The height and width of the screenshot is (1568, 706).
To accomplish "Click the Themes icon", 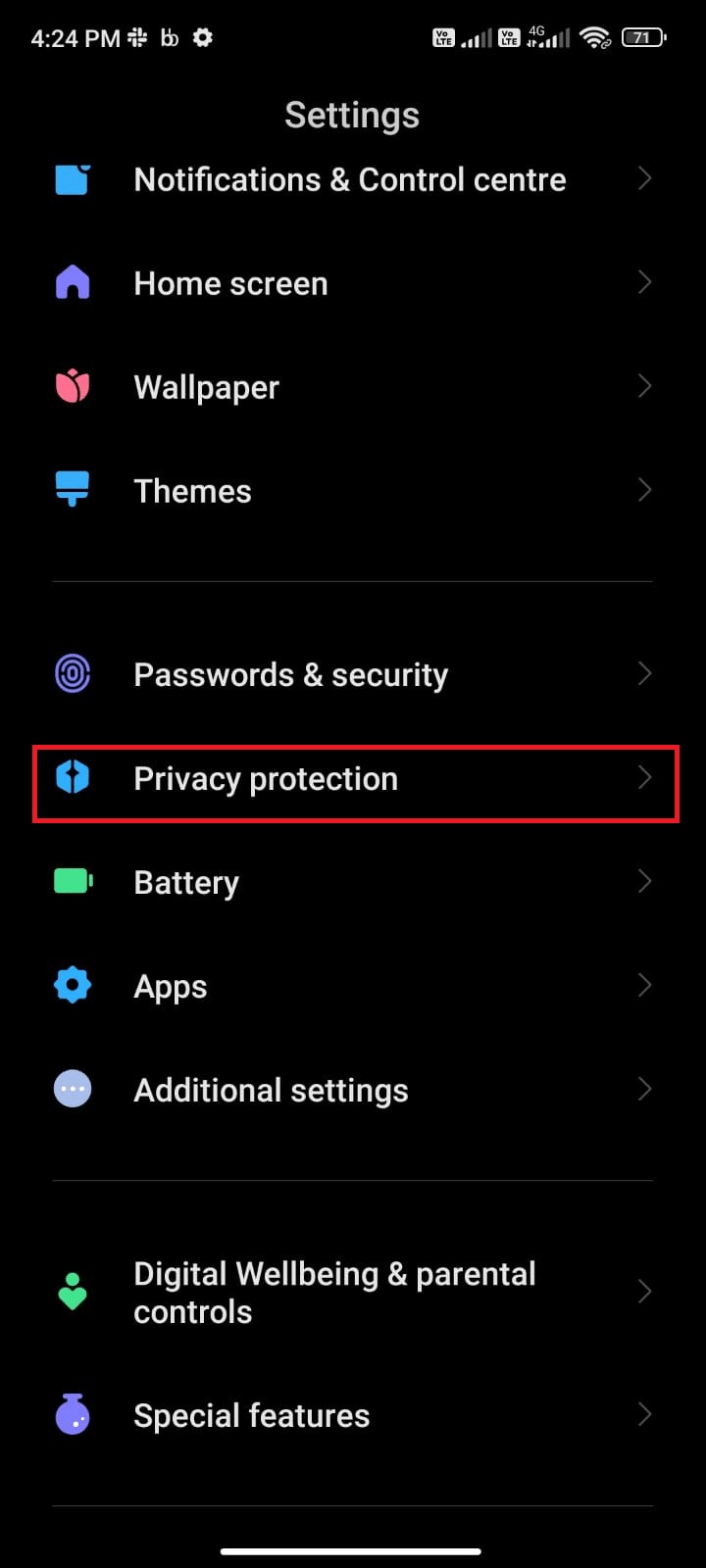I will [73, 490].
